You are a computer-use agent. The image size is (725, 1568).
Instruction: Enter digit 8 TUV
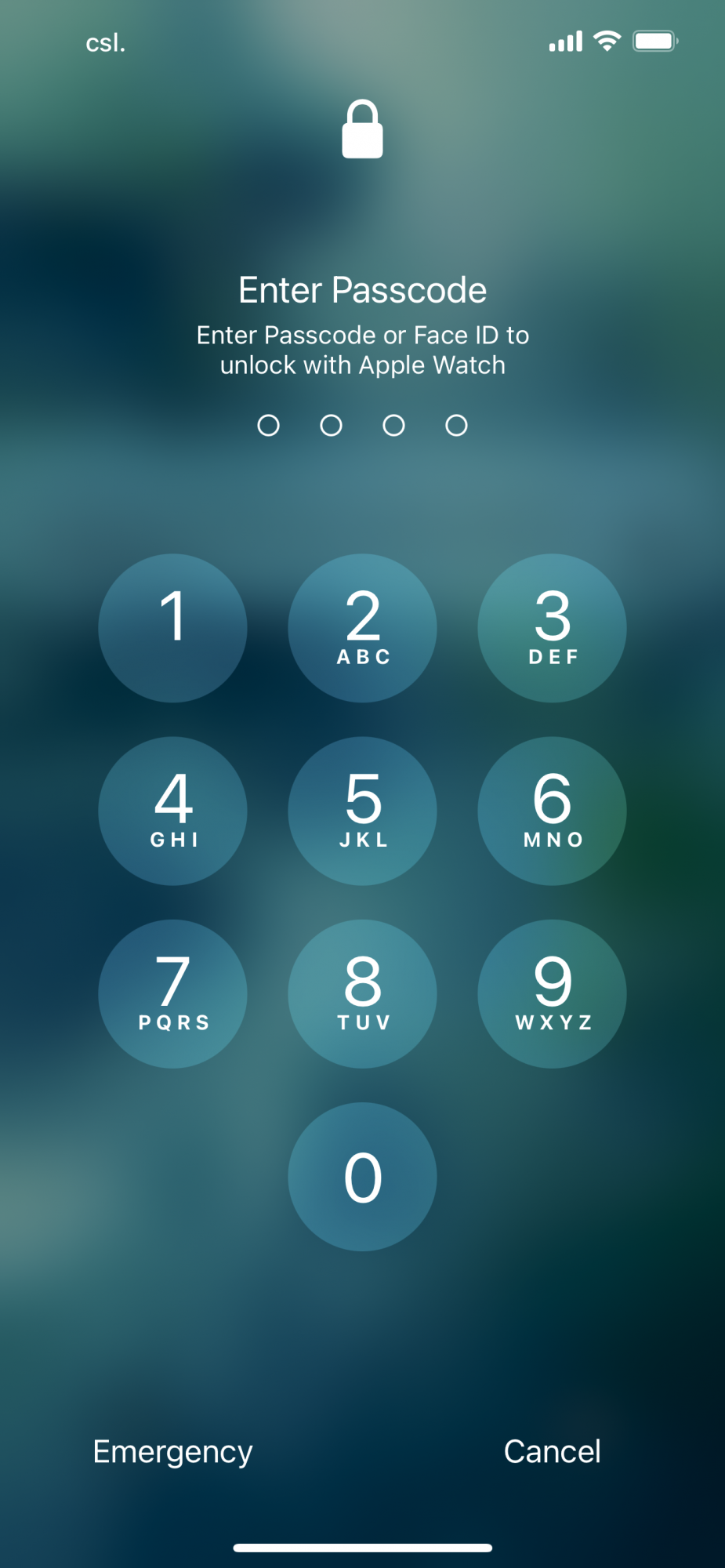click(362, 993)
